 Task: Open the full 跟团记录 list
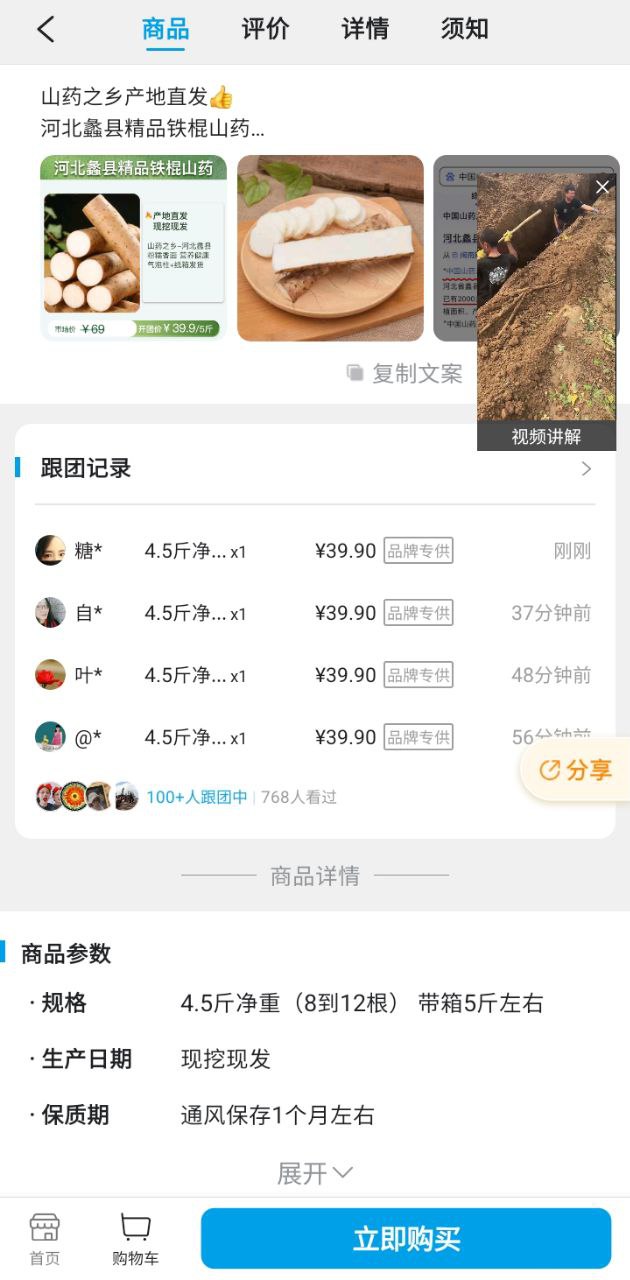pyautogui.click(x=586, y=468)
